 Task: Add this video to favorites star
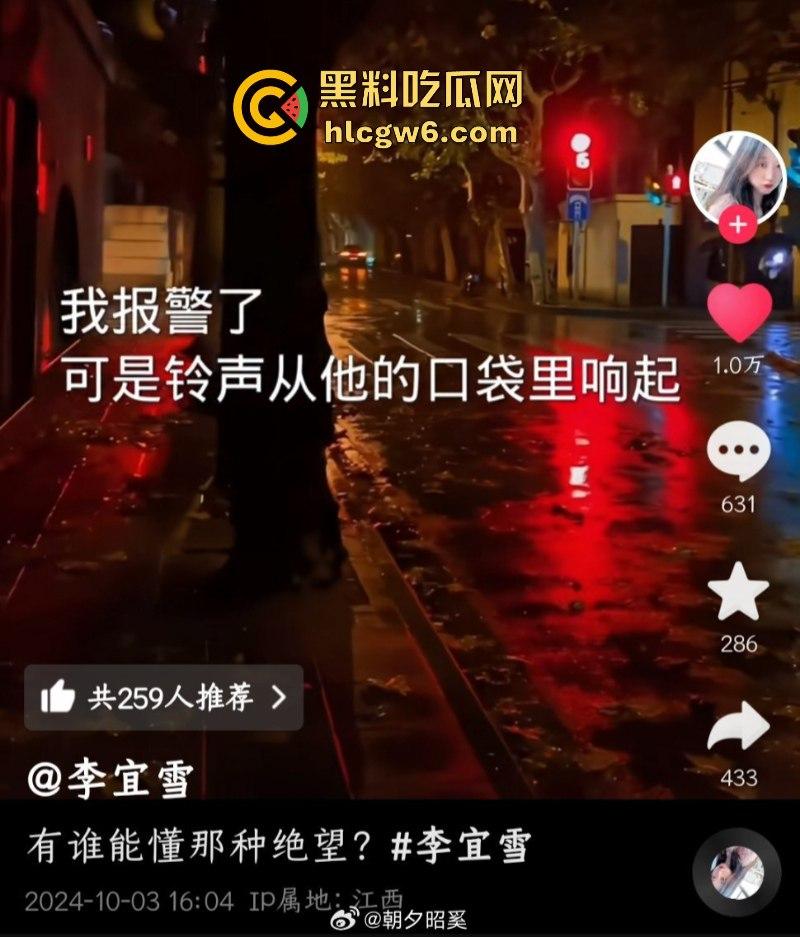738,594
